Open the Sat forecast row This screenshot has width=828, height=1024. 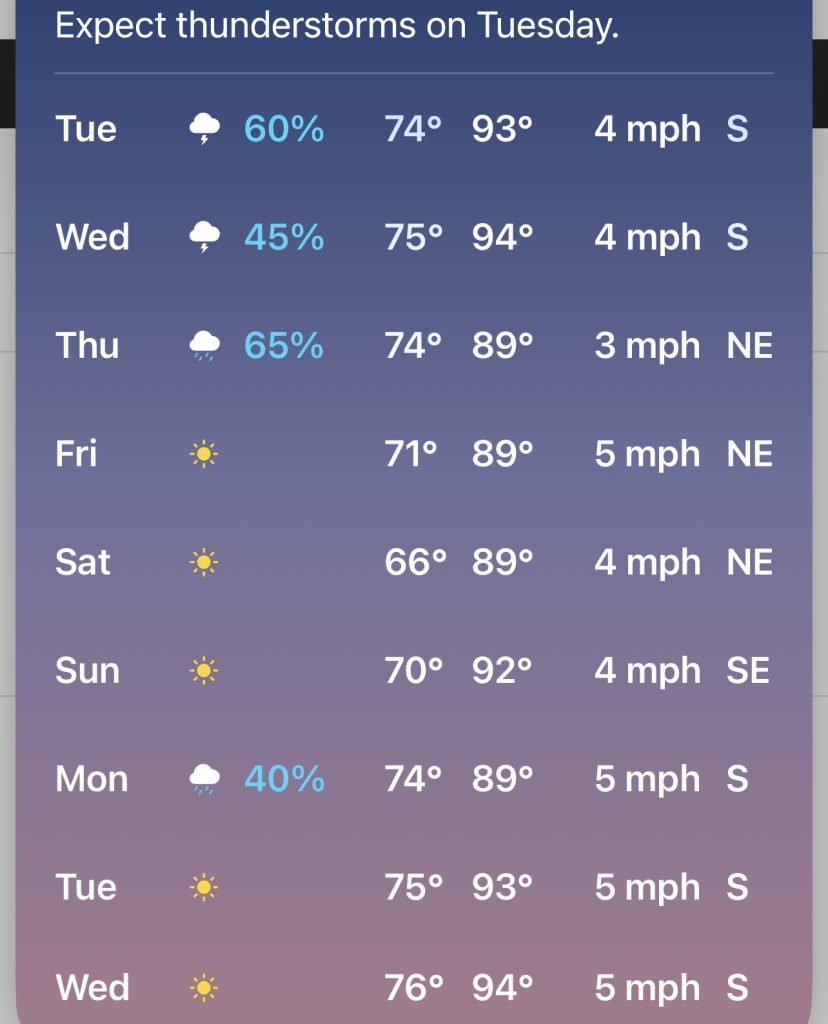click(x=414, y=562)
